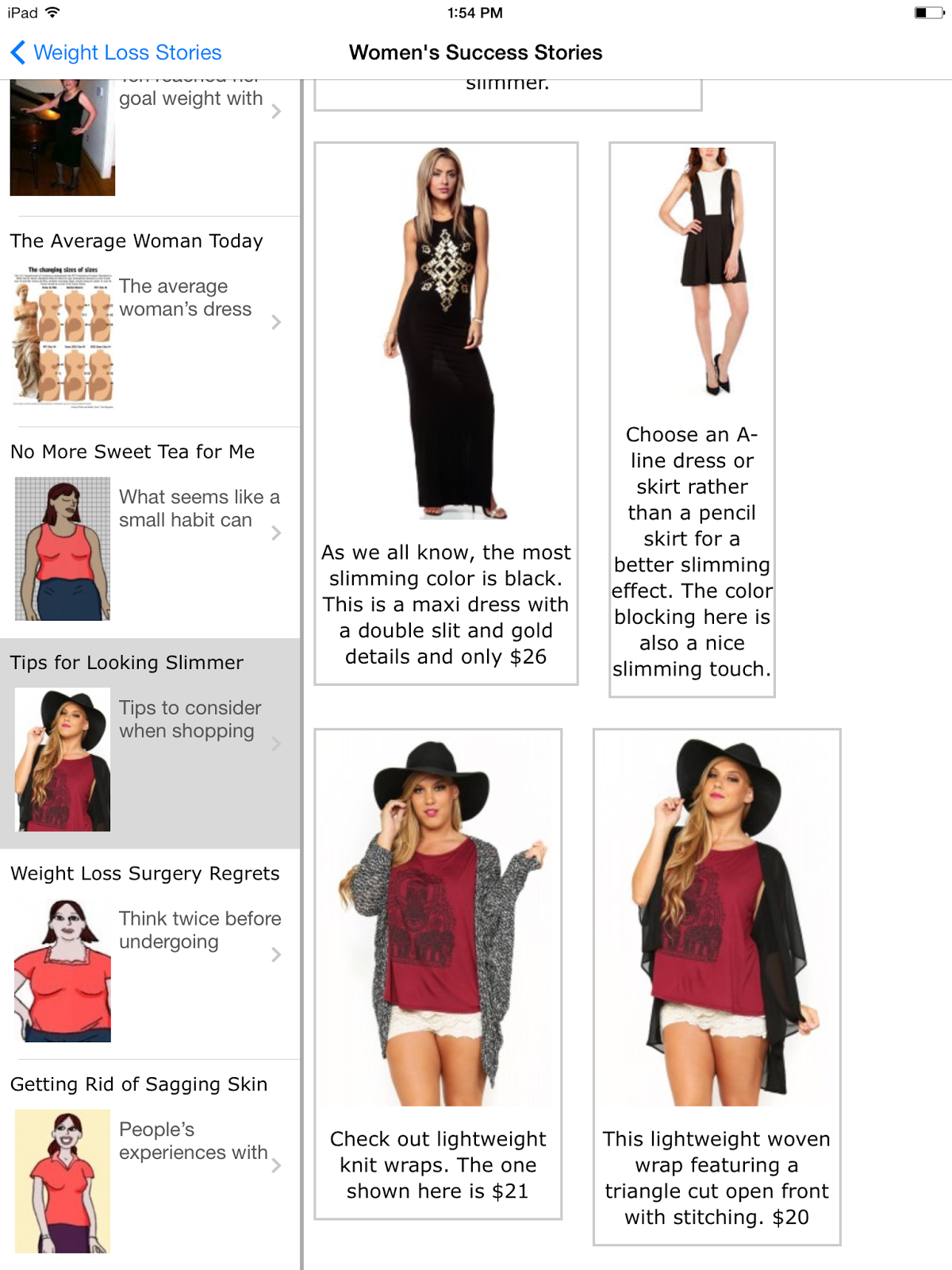Open the black maxi dress card

(x=446, y=413)
